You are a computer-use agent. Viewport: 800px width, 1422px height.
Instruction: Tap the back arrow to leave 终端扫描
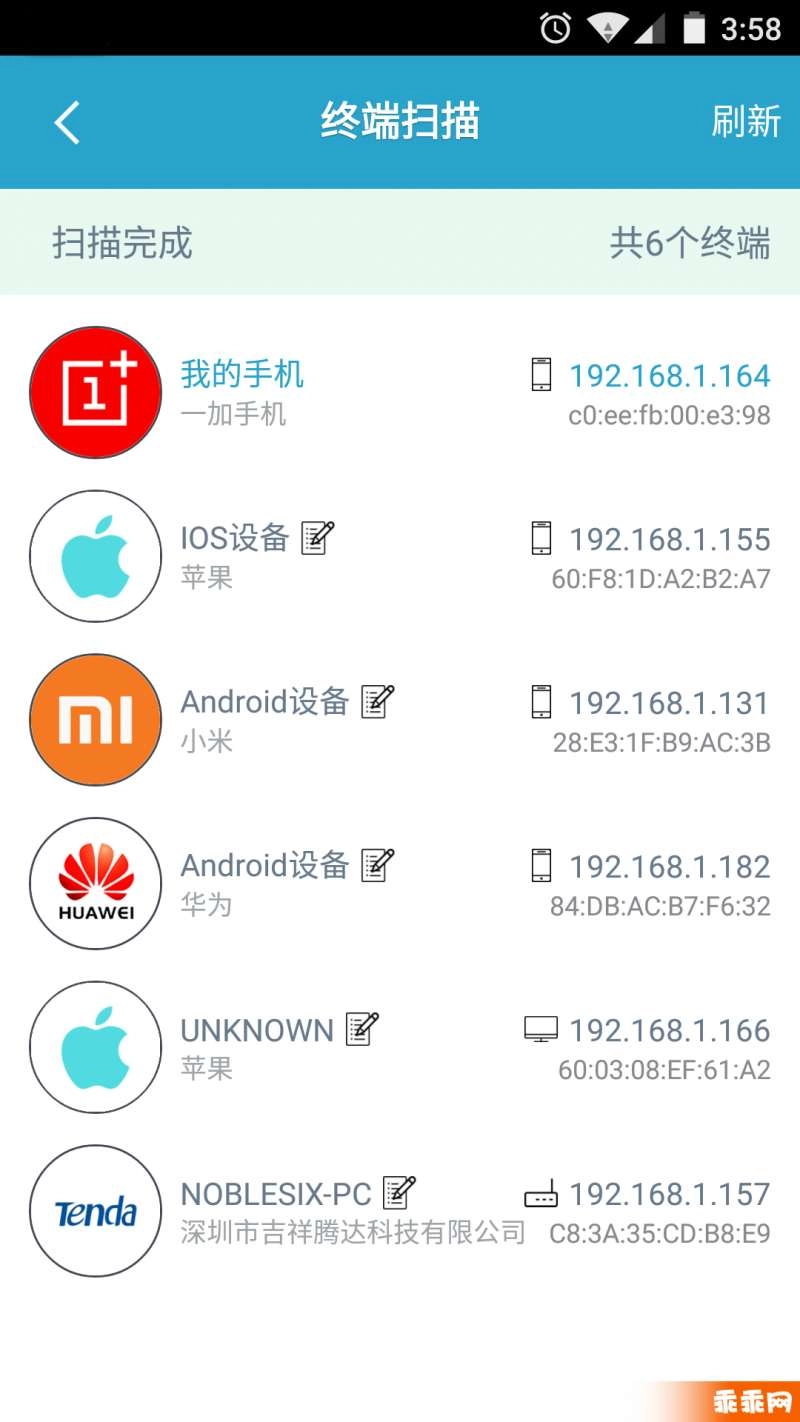pyautogui.click(x=65, y=120)
